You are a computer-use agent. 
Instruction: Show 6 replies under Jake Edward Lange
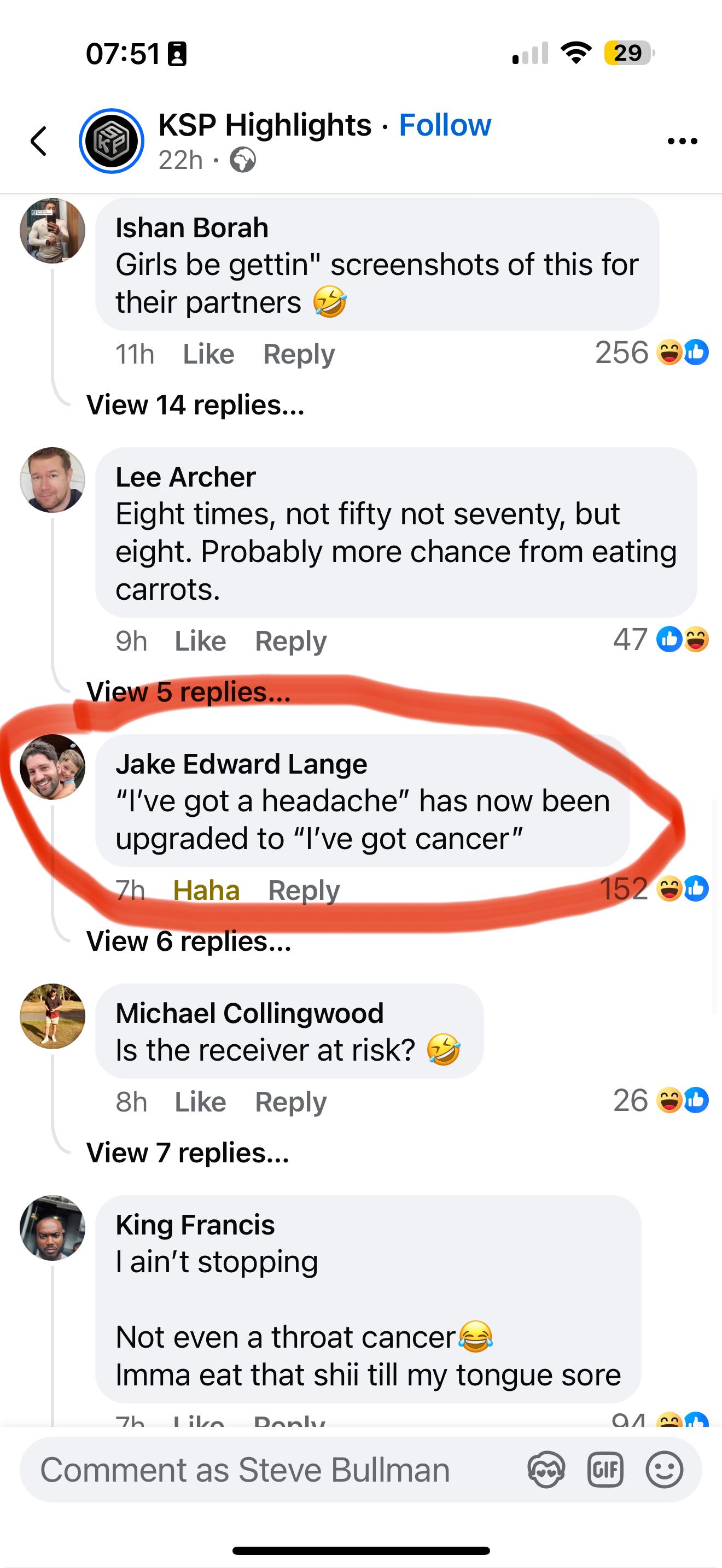pos(188,941)
